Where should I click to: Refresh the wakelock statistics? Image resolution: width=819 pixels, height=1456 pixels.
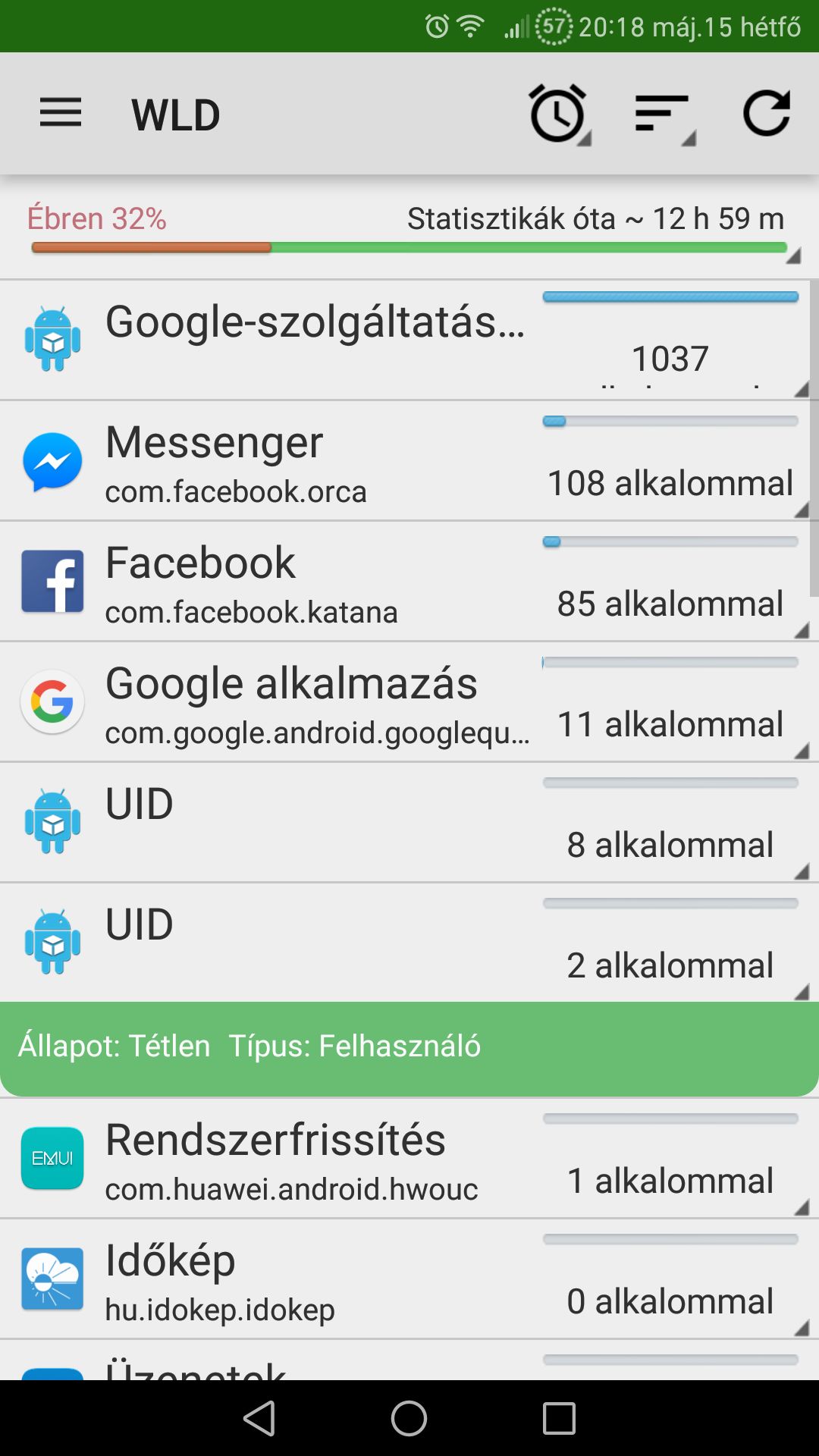coord(767,114)
